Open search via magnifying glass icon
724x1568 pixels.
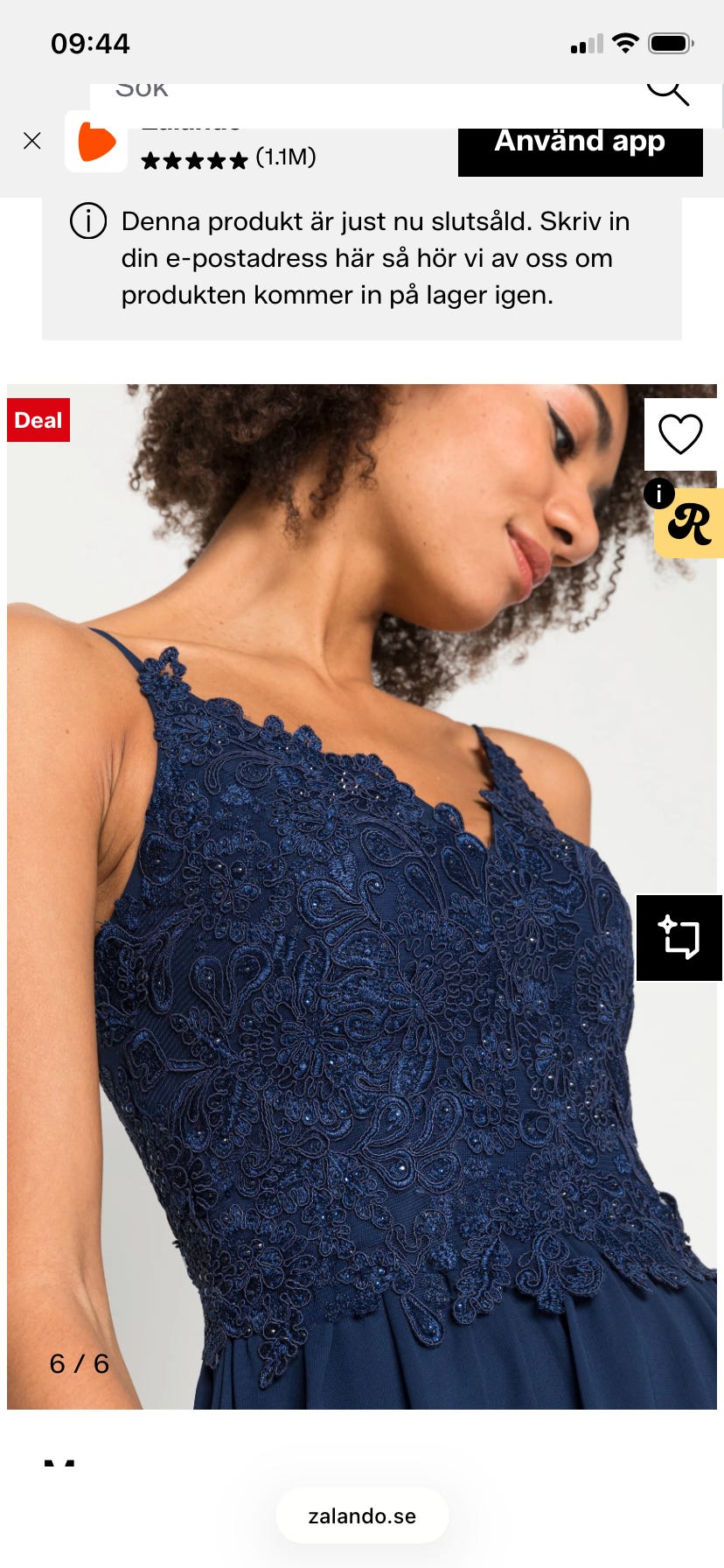pos(667,91)
